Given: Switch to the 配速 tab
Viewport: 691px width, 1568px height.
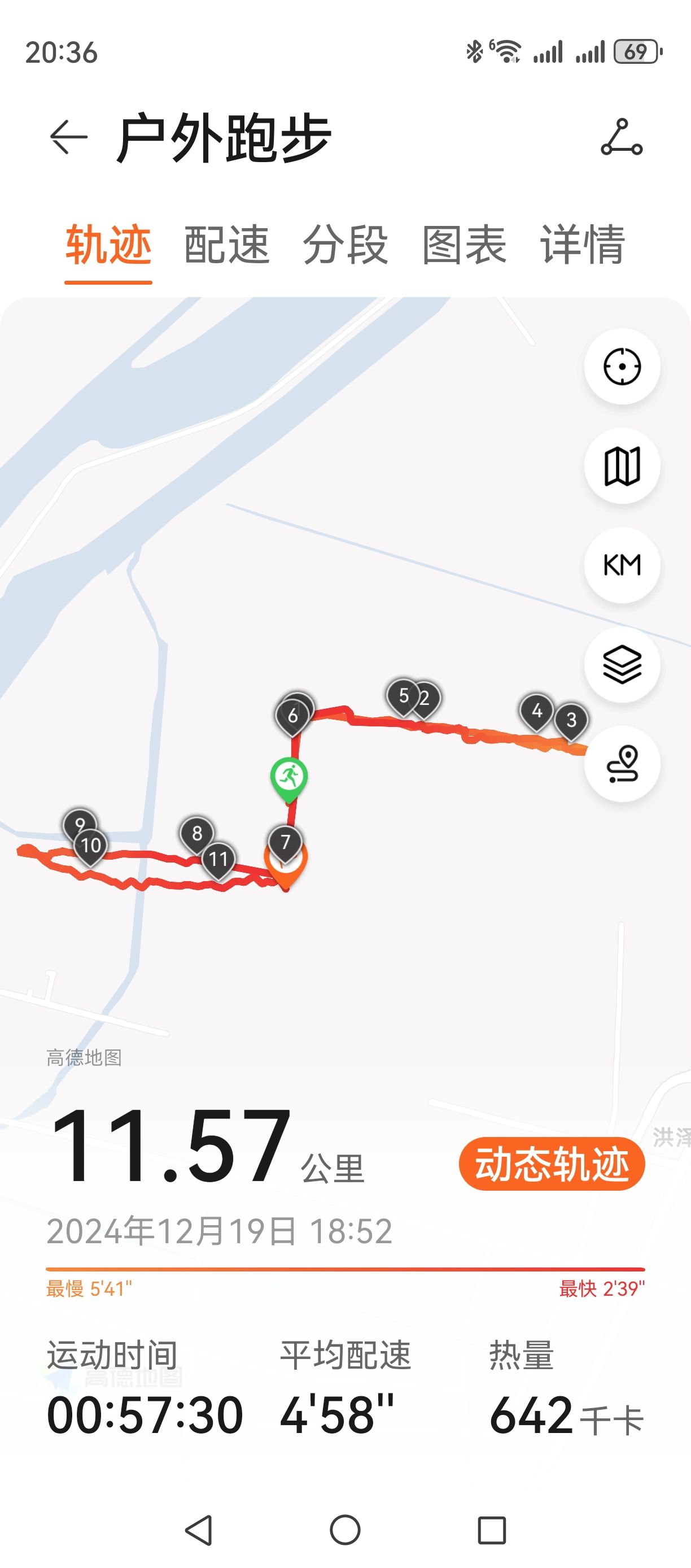Looking at the screenshot, I should (227, 245).
